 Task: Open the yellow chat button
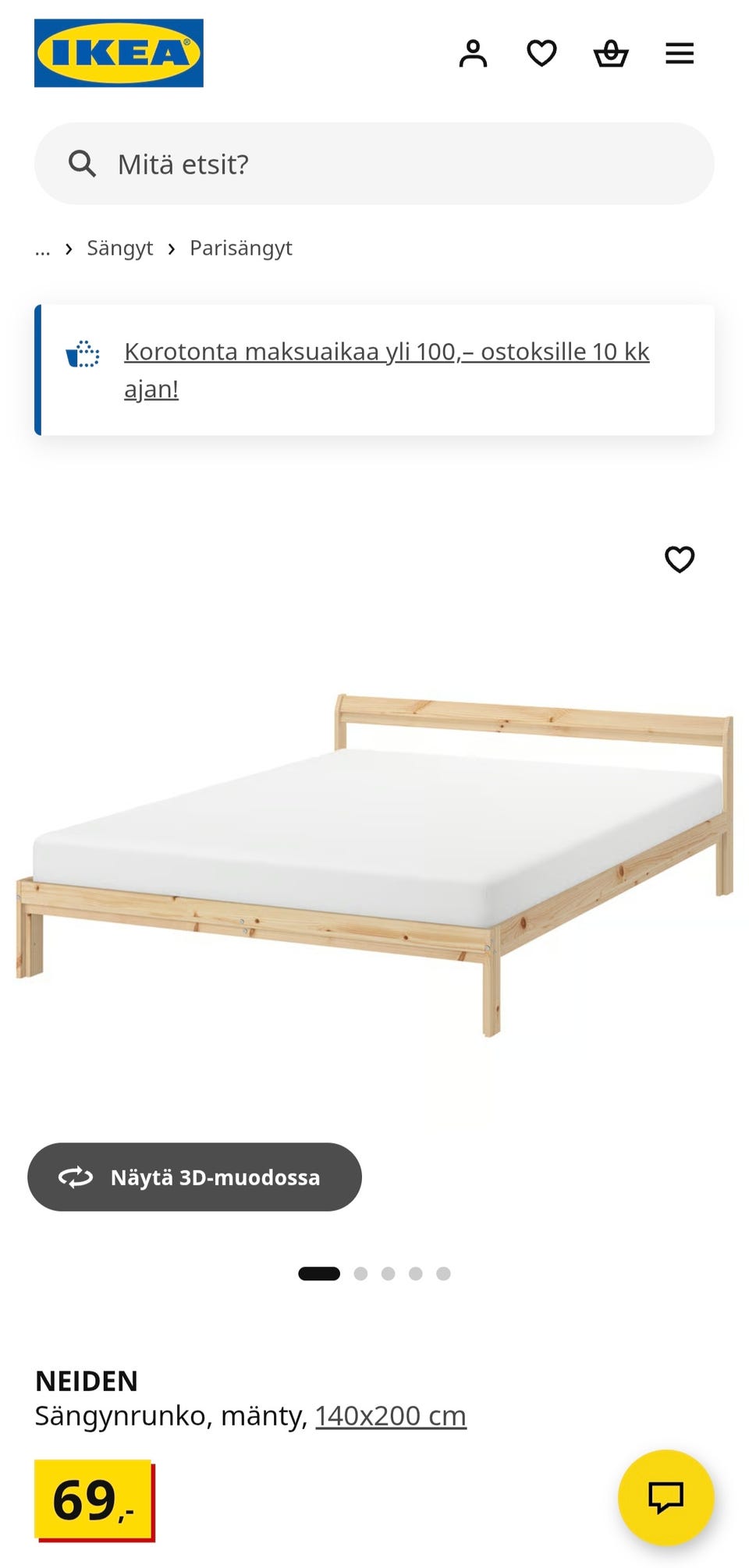(666, 1496)
